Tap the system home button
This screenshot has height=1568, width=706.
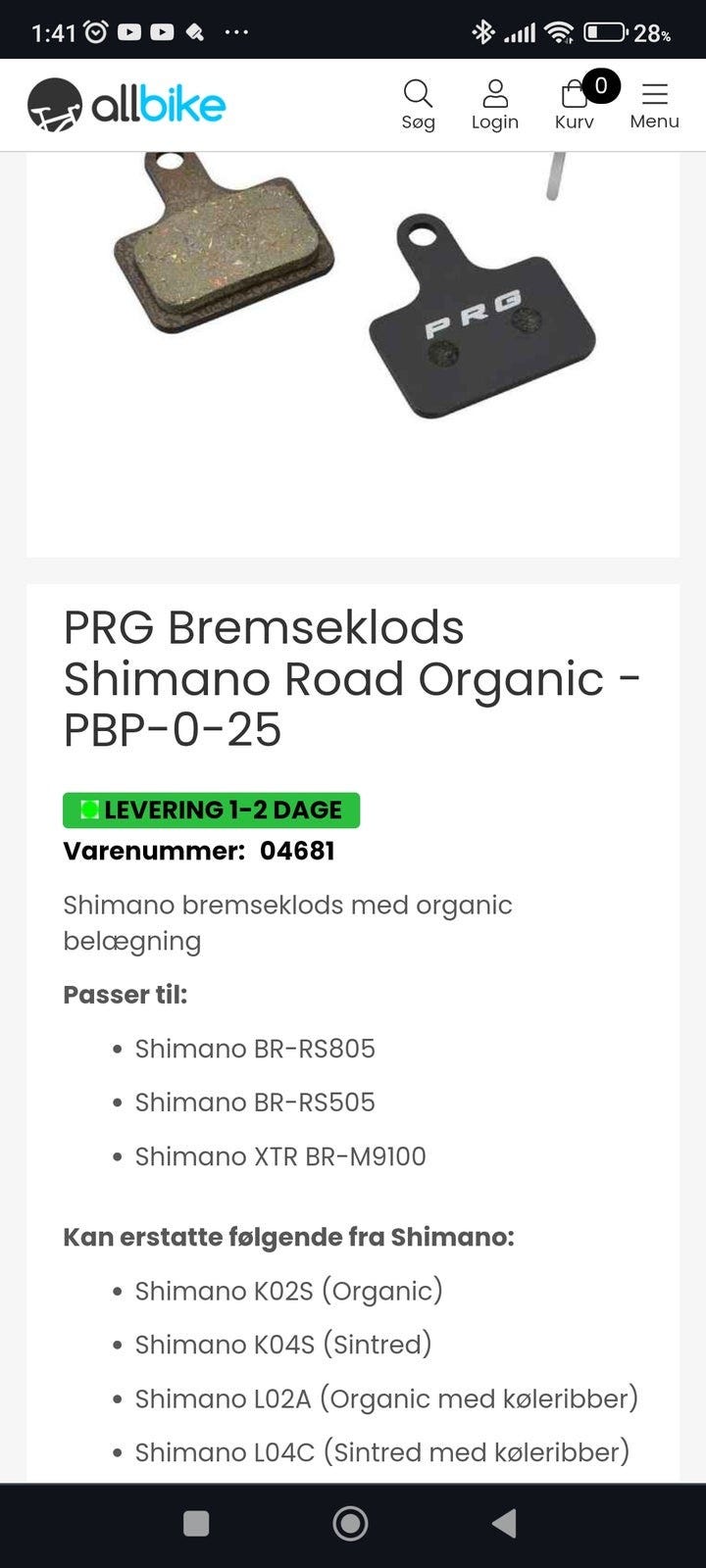[351, 1523]
